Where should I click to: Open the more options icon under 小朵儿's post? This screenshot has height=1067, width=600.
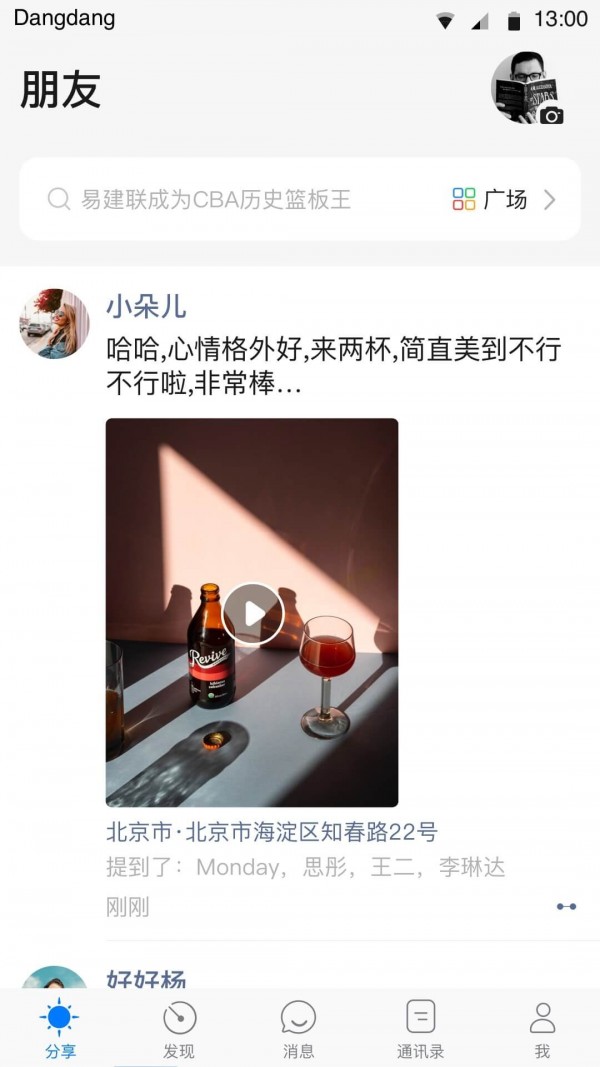pos(566,906)
